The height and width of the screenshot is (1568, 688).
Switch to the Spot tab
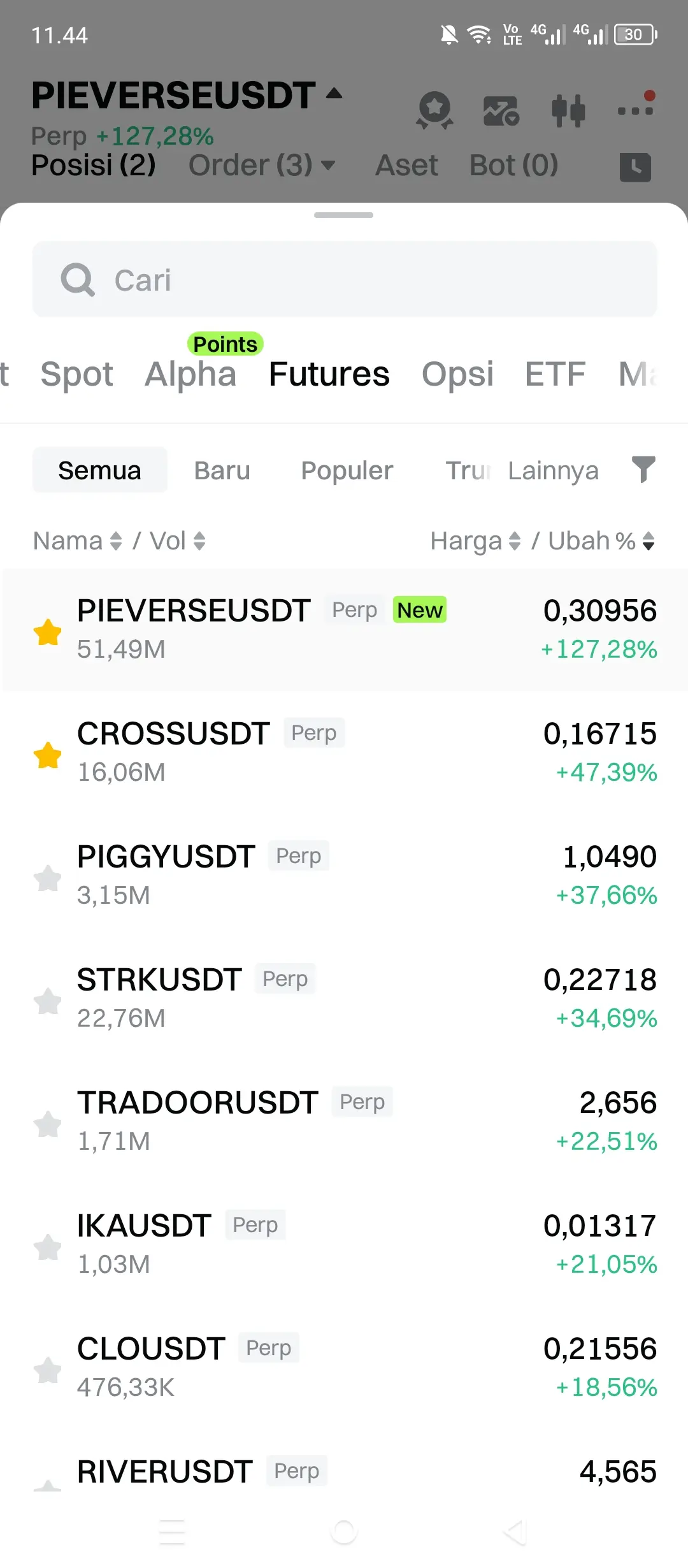pos(76,374)
